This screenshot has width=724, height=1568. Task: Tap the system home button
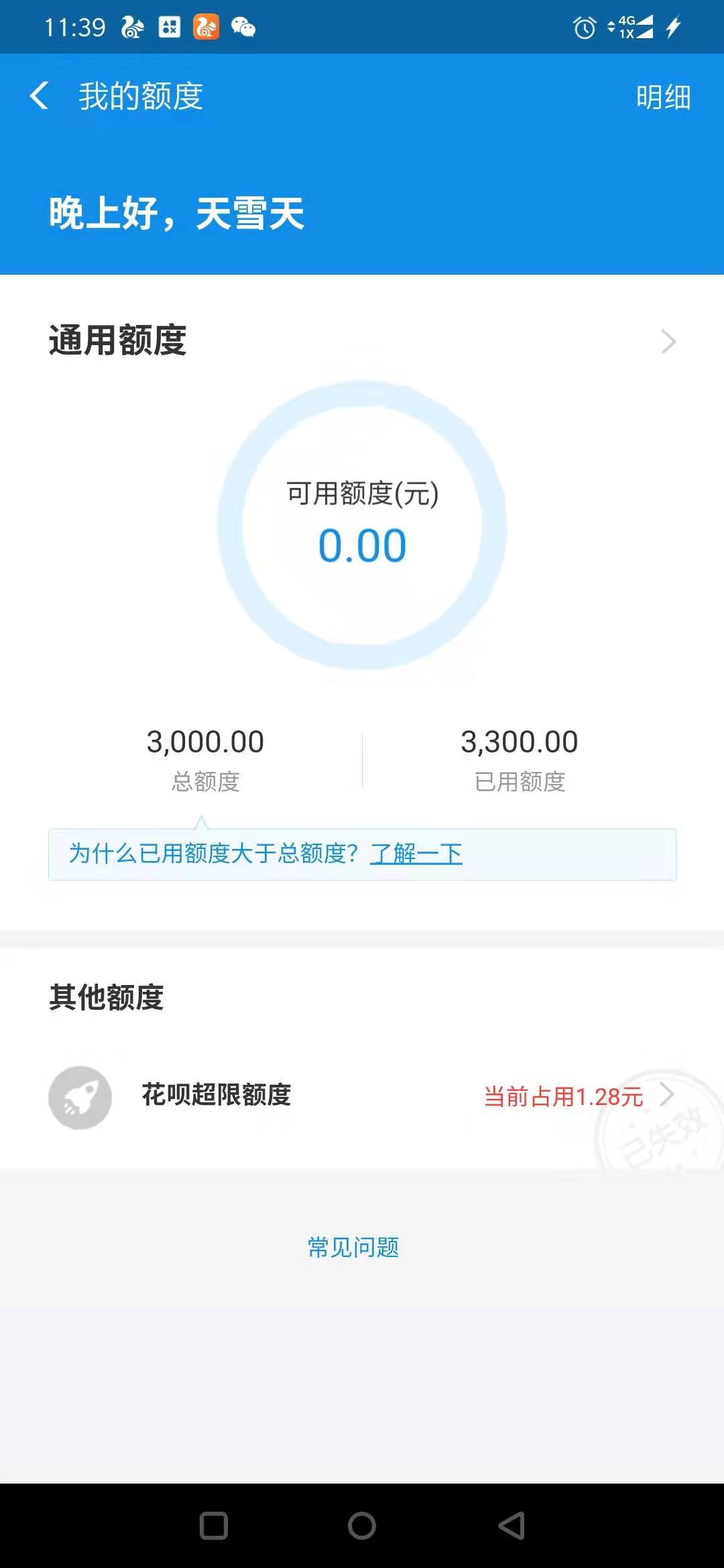click(x=362, y=1526)
